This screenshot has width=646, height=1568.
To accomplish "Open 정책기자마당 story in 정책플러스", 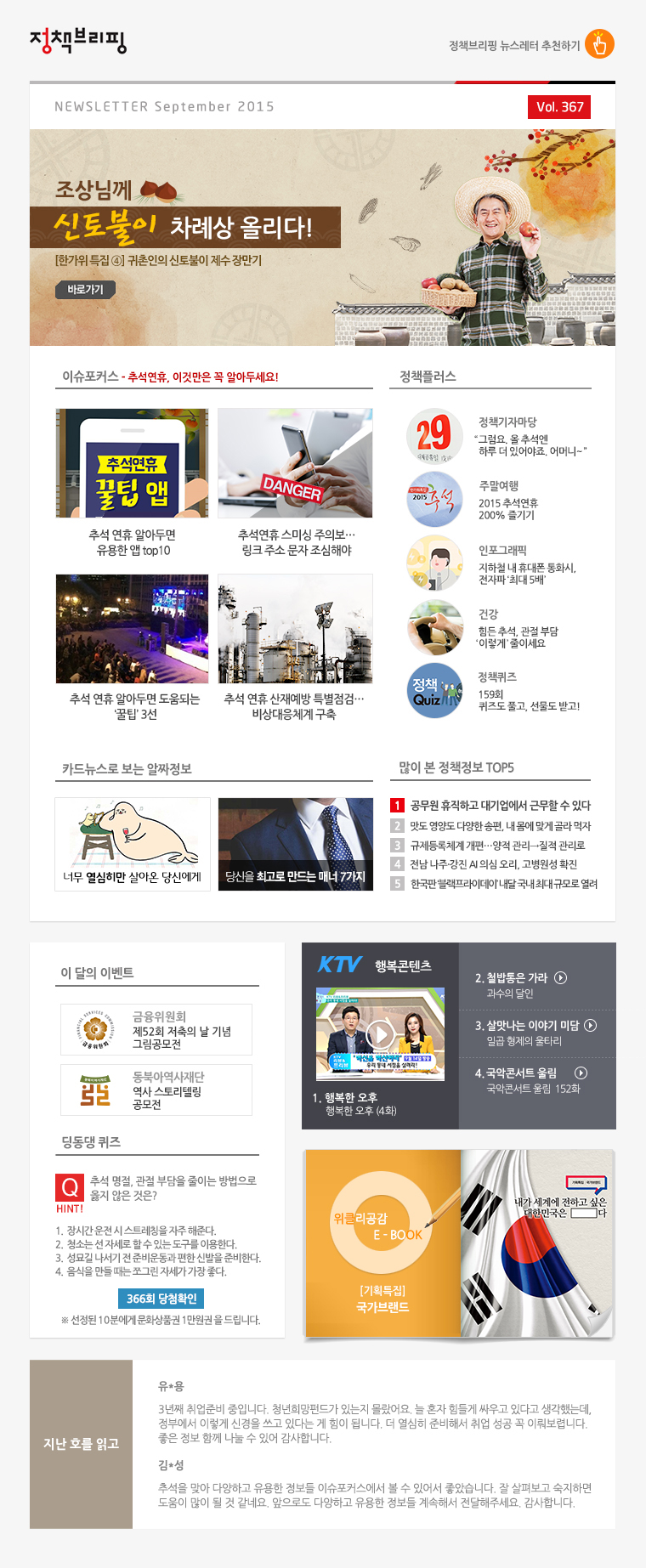I will (x=434, y=436).
